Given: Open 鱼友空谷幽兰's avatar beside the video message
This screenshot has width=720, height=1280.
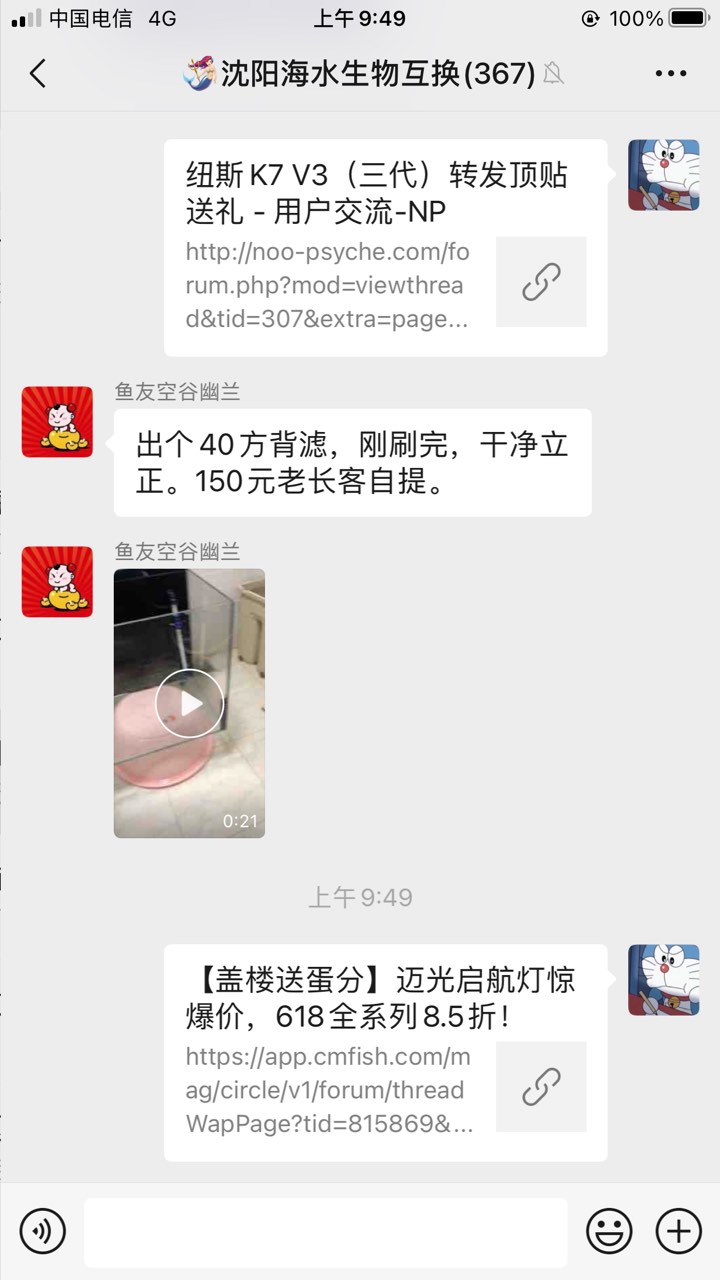Looking at the screenshot, I should tap(57, 581).
